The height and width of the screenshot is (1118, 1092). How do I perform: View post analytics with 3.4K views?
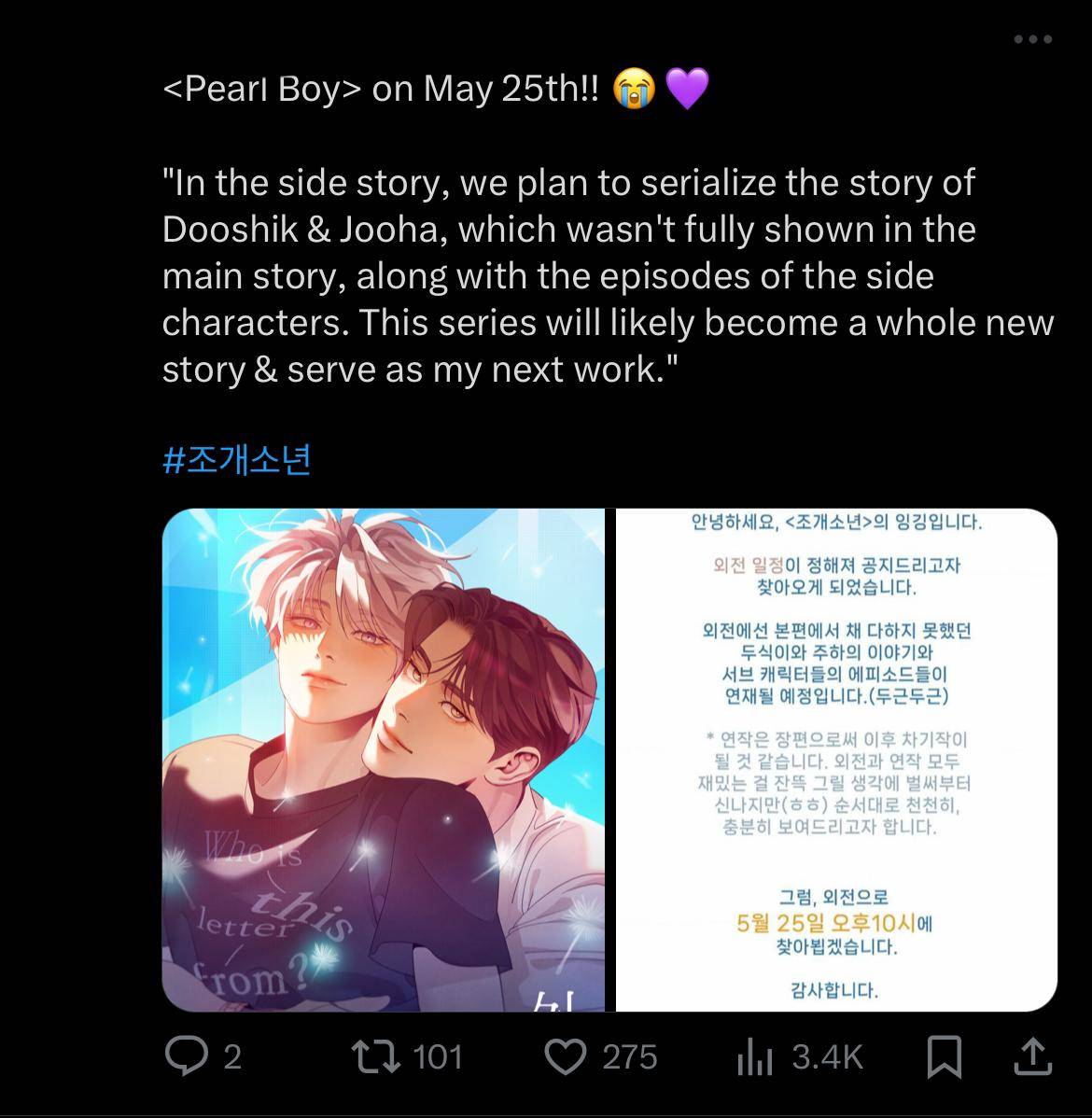pos(754,1056)
